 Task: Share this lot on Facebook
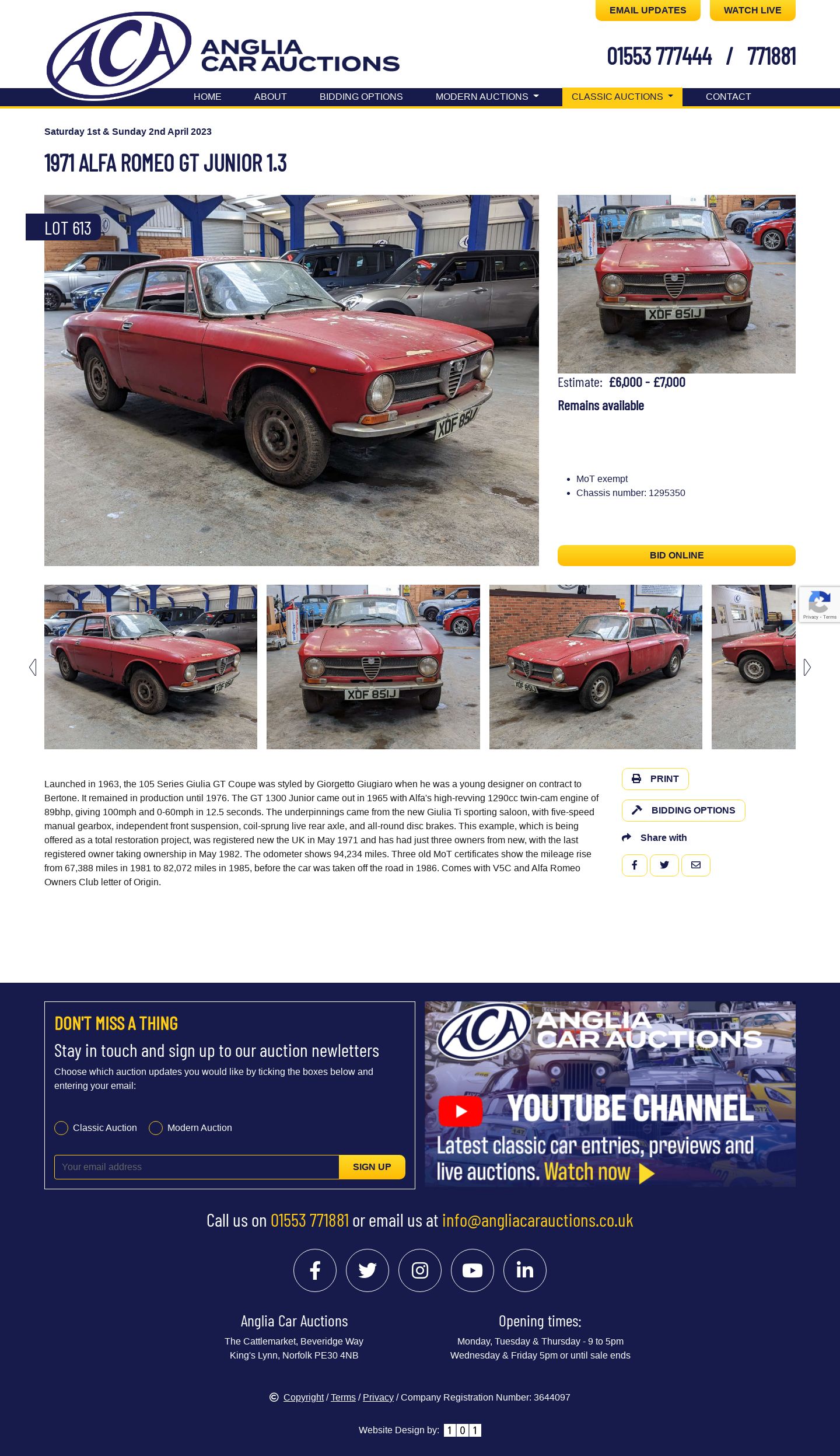point(634,865)
